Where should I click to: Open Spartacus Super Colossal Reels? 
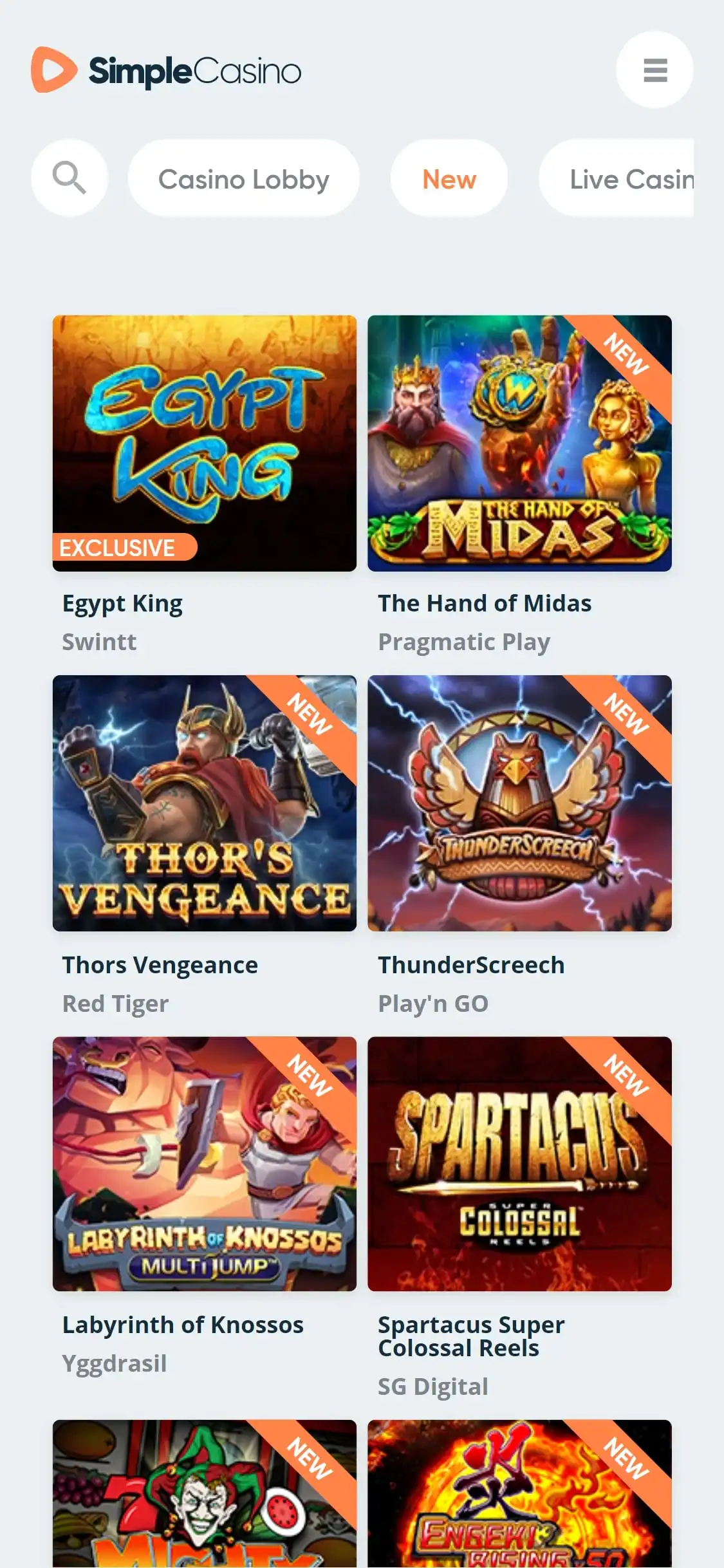519,1163
